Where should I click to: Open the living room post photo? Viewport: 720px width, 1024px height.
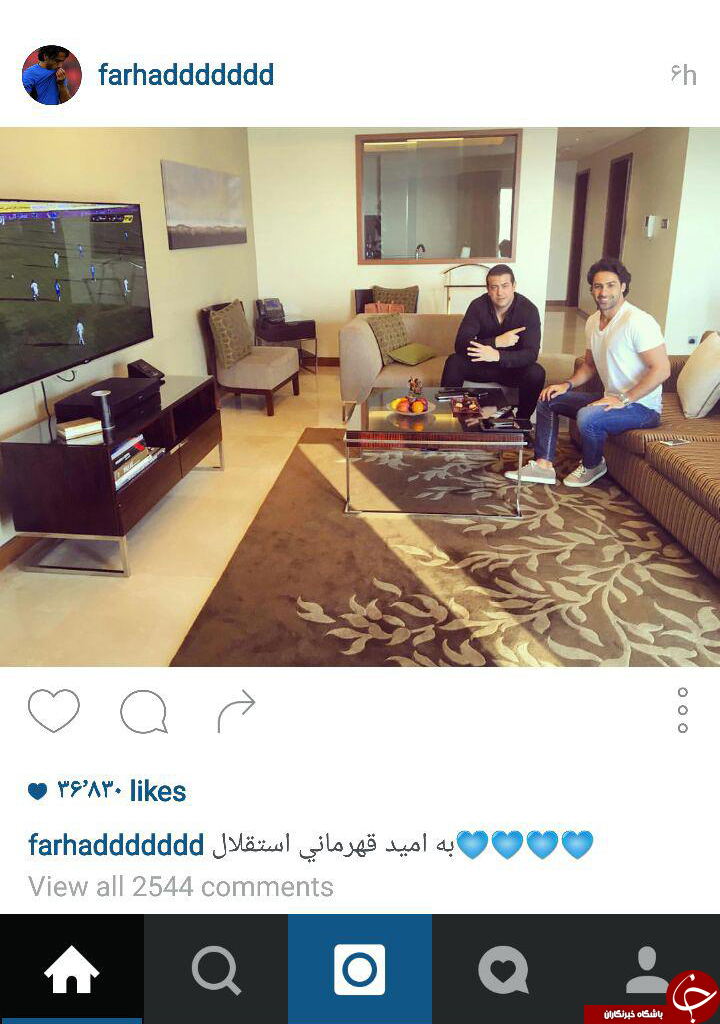(x=360, y=396)
